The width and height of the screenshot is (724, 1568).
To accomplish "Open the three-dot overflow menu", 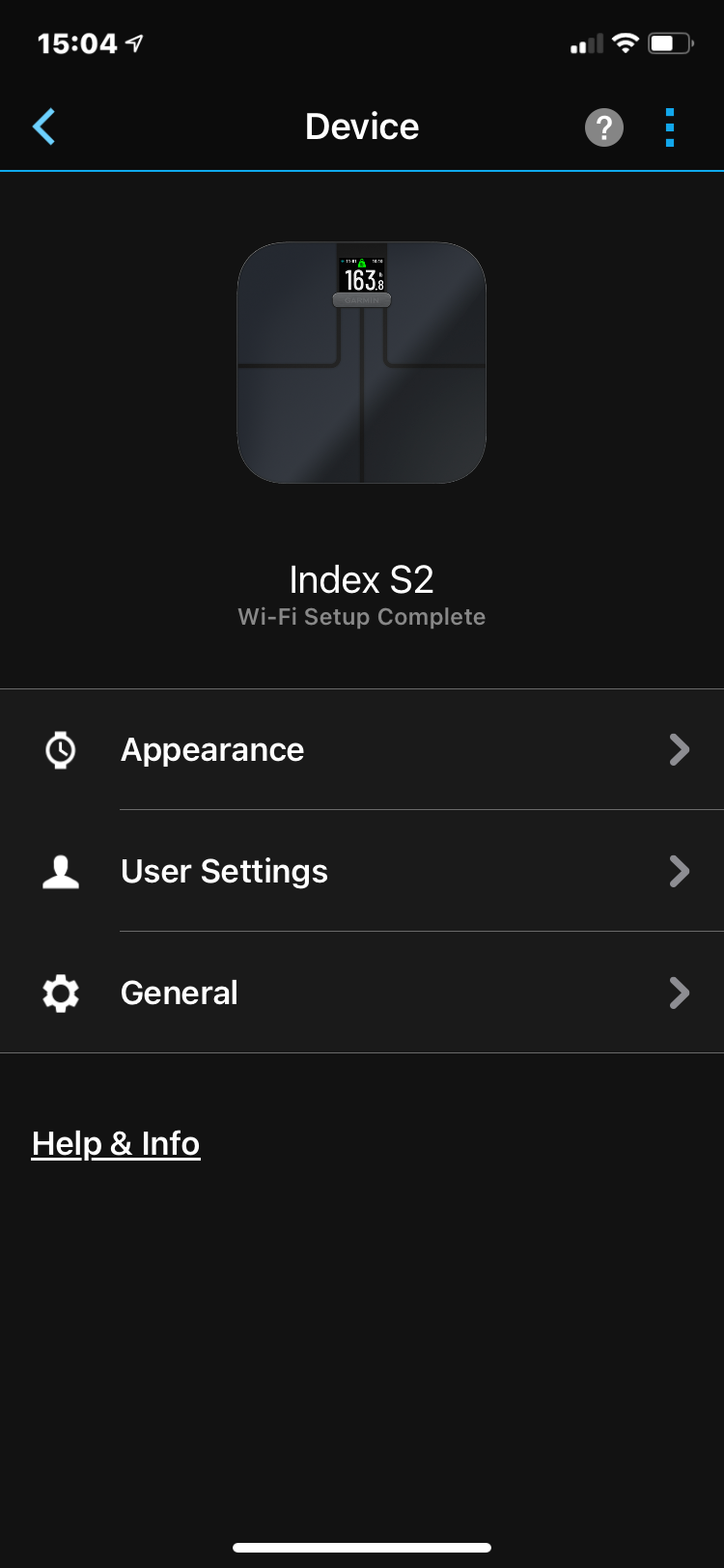I will 670,127.
